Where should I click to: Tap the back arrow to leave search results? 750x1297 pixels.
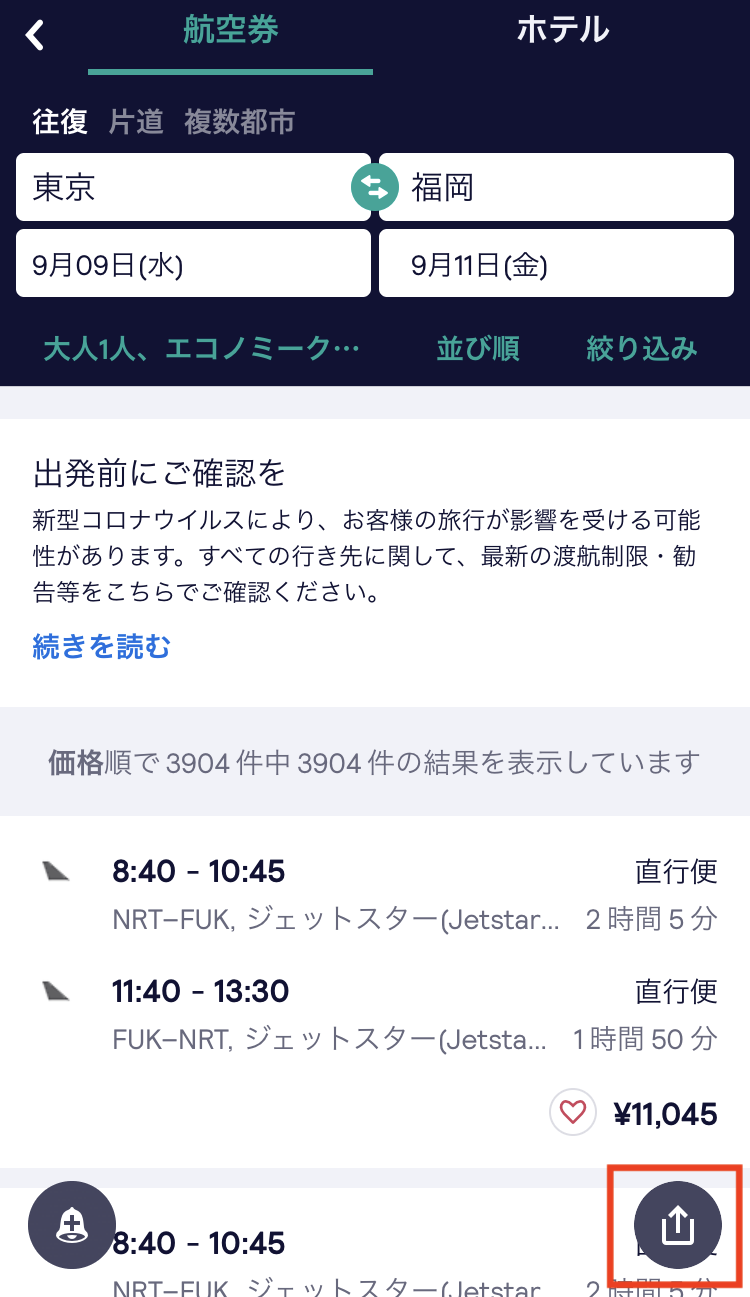pyautogui.click(x=34, y=33)
